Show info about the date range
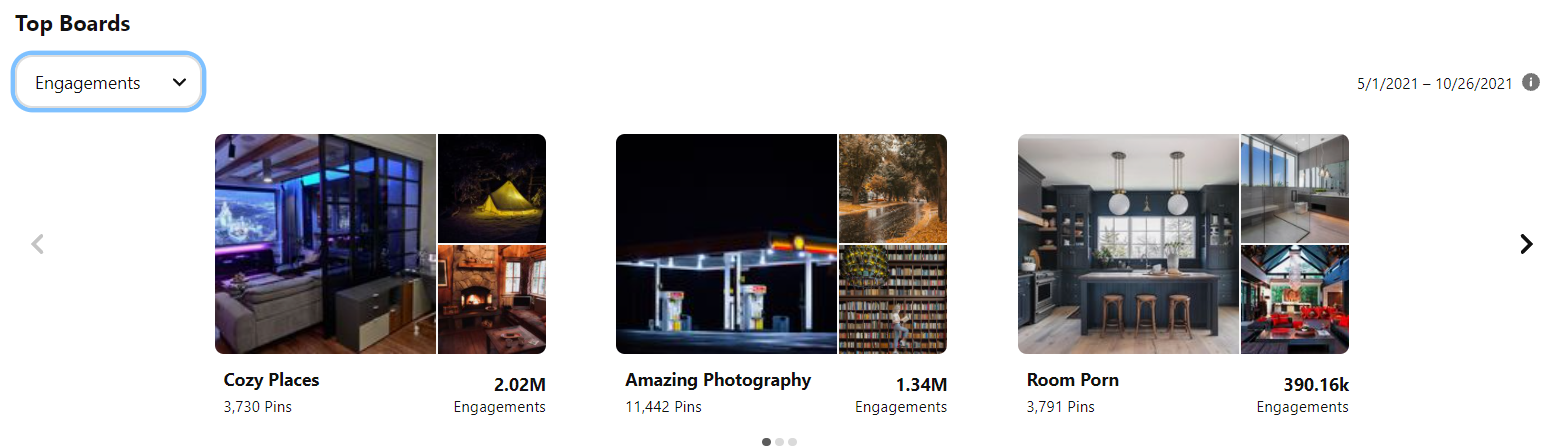Screen dimensions: 1559x447 point(1530,83)
